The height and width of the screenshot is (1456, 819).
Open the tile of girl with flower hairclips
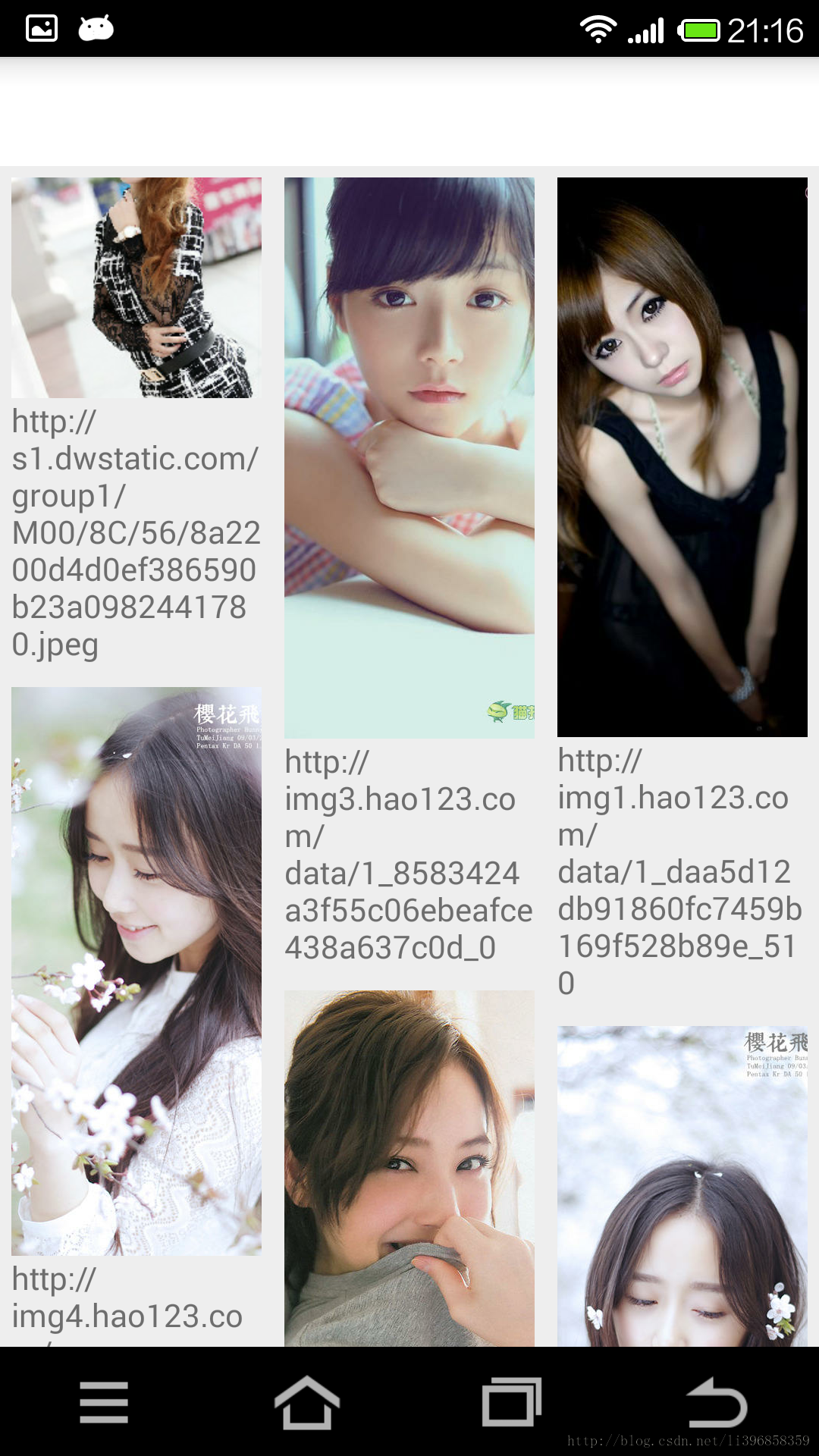click(682, 1187)
